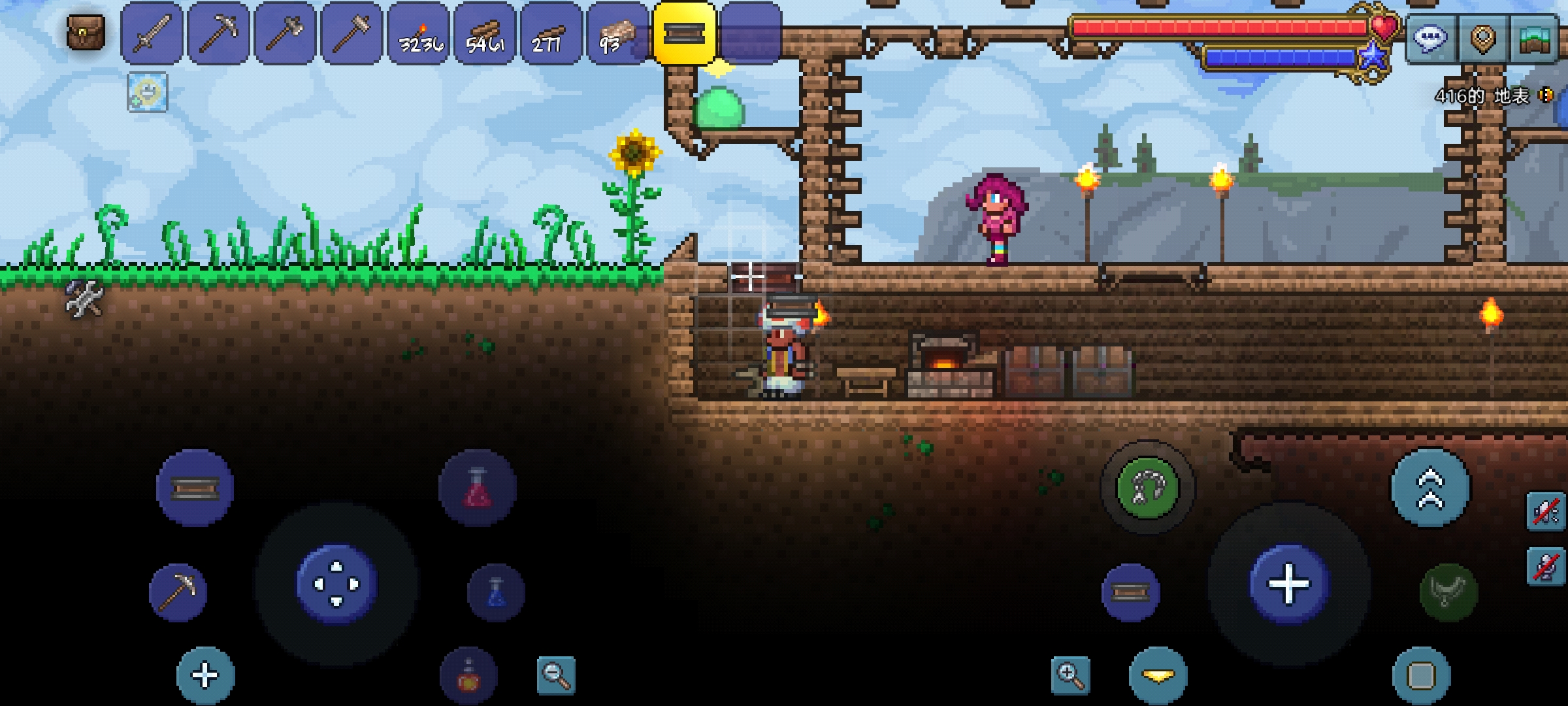
Task: Drink the blue mana potion
Action: (x=496, y=592)
